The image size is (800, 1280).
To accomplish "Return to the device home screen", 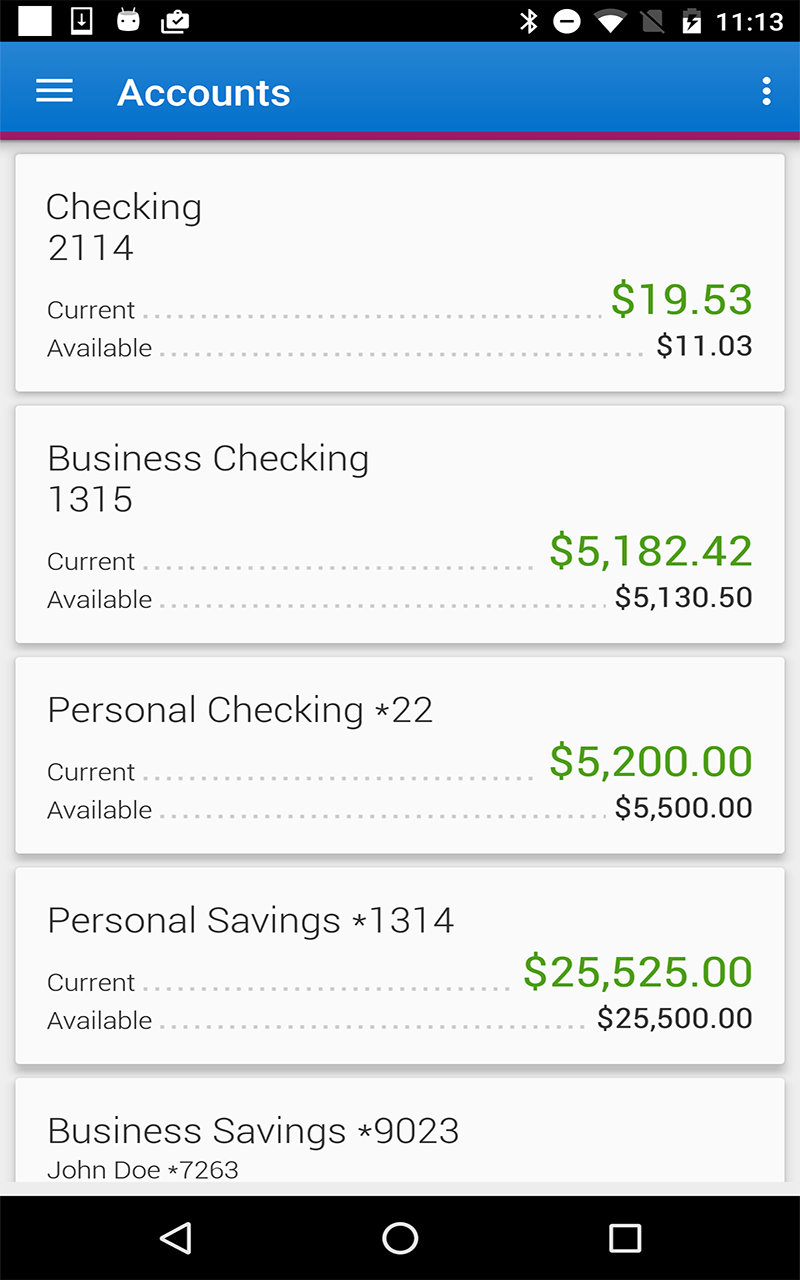I will (x=400, y=1238).
